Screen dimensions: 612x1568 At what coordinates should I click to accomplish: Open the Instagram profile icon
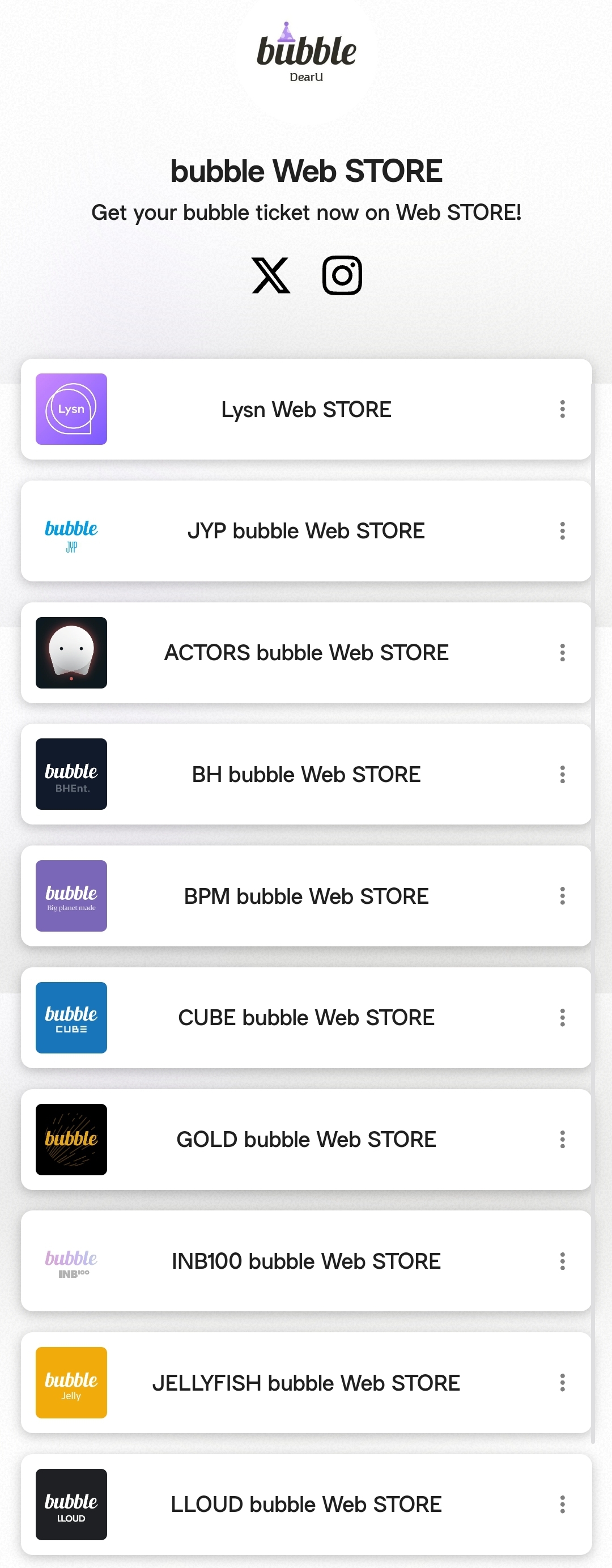point(342,275)
